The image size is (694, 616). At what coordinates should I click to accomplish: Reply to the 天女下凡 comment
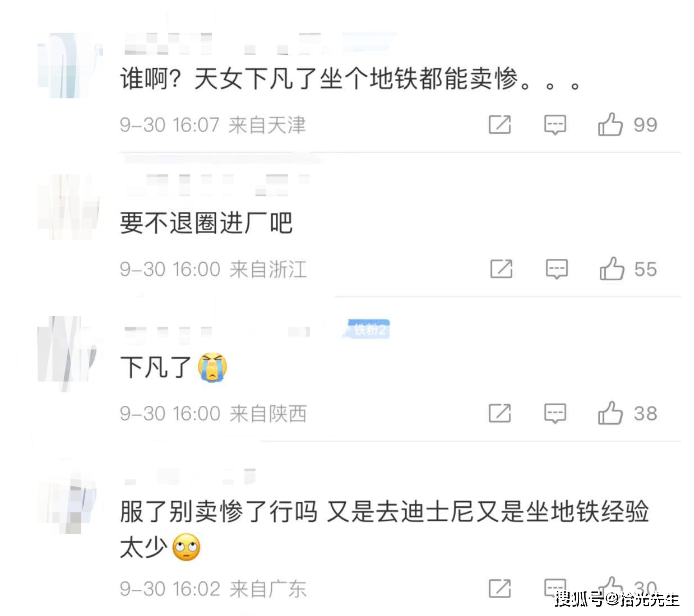pyautogui.click(x=555, y=125)
